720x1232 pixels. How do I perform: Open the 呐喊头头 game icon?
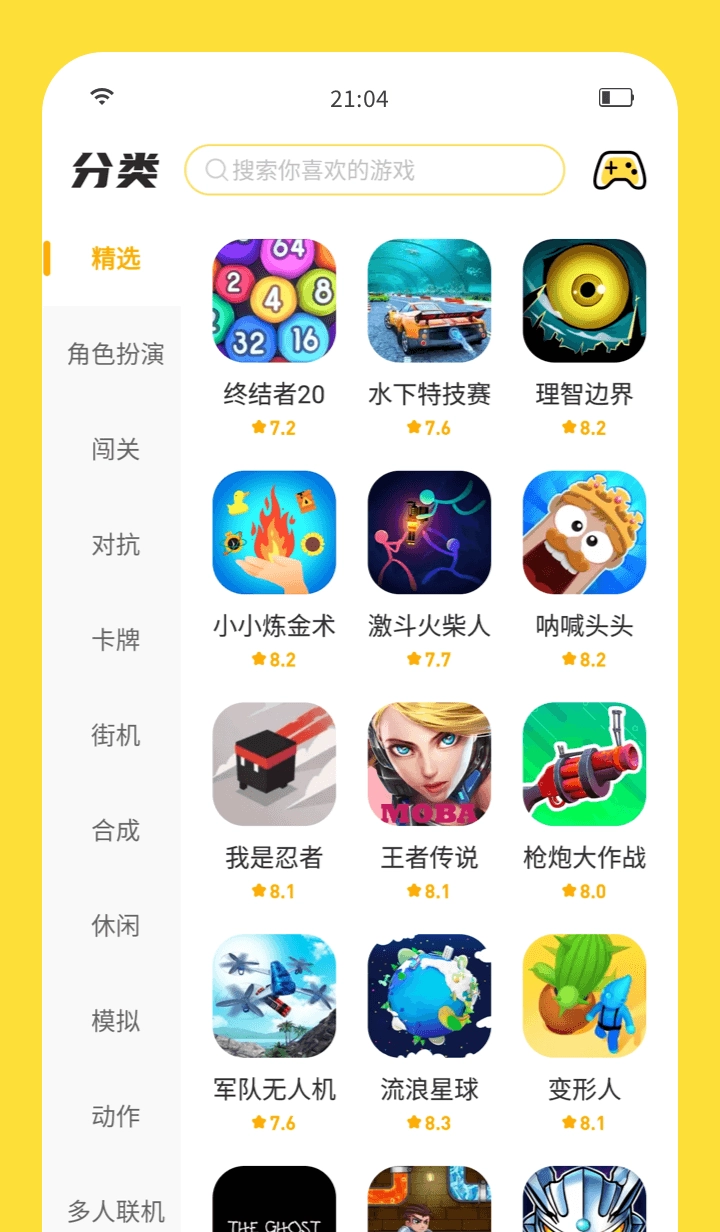(x=584, y=533)
